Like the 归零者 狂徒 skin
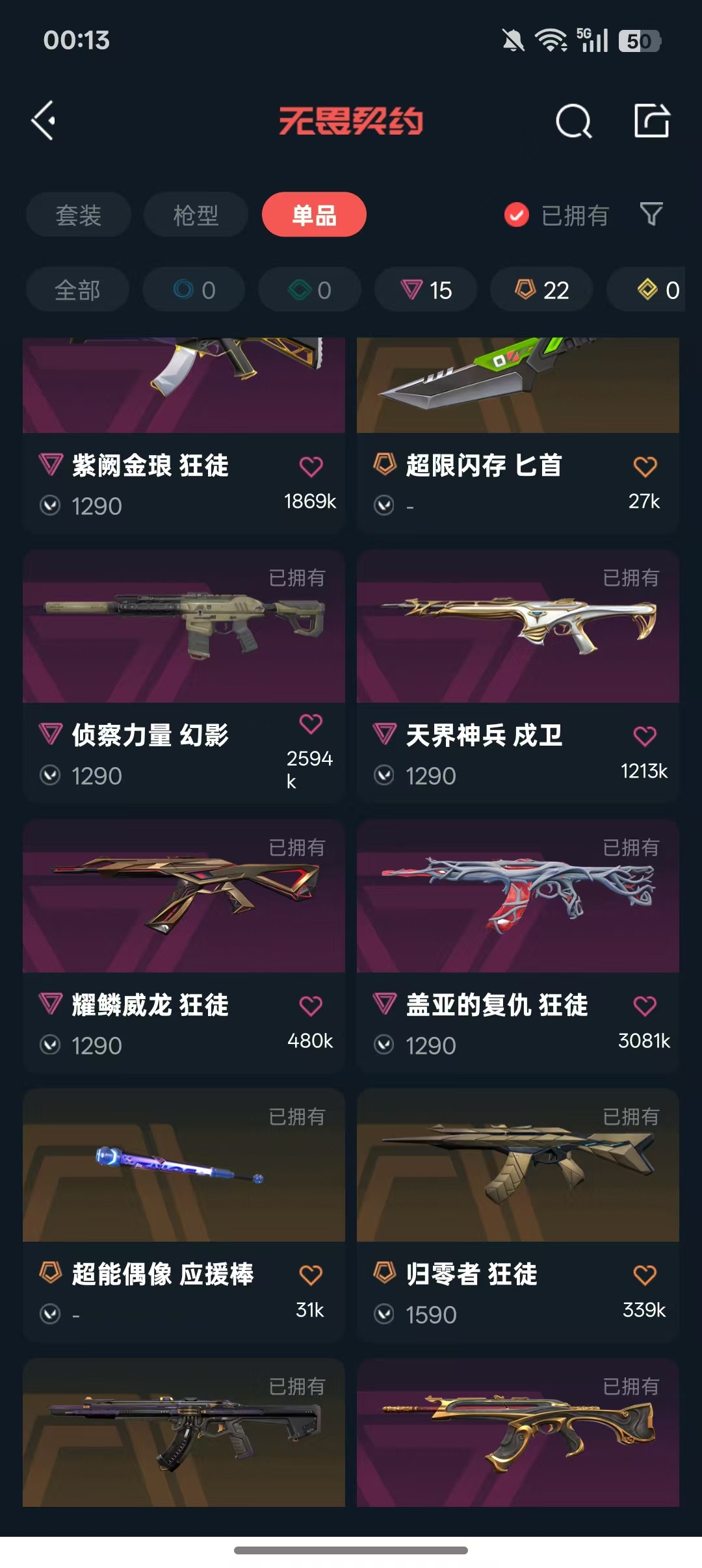This screenshot has width=702, height=1568. click(645, 1275)
